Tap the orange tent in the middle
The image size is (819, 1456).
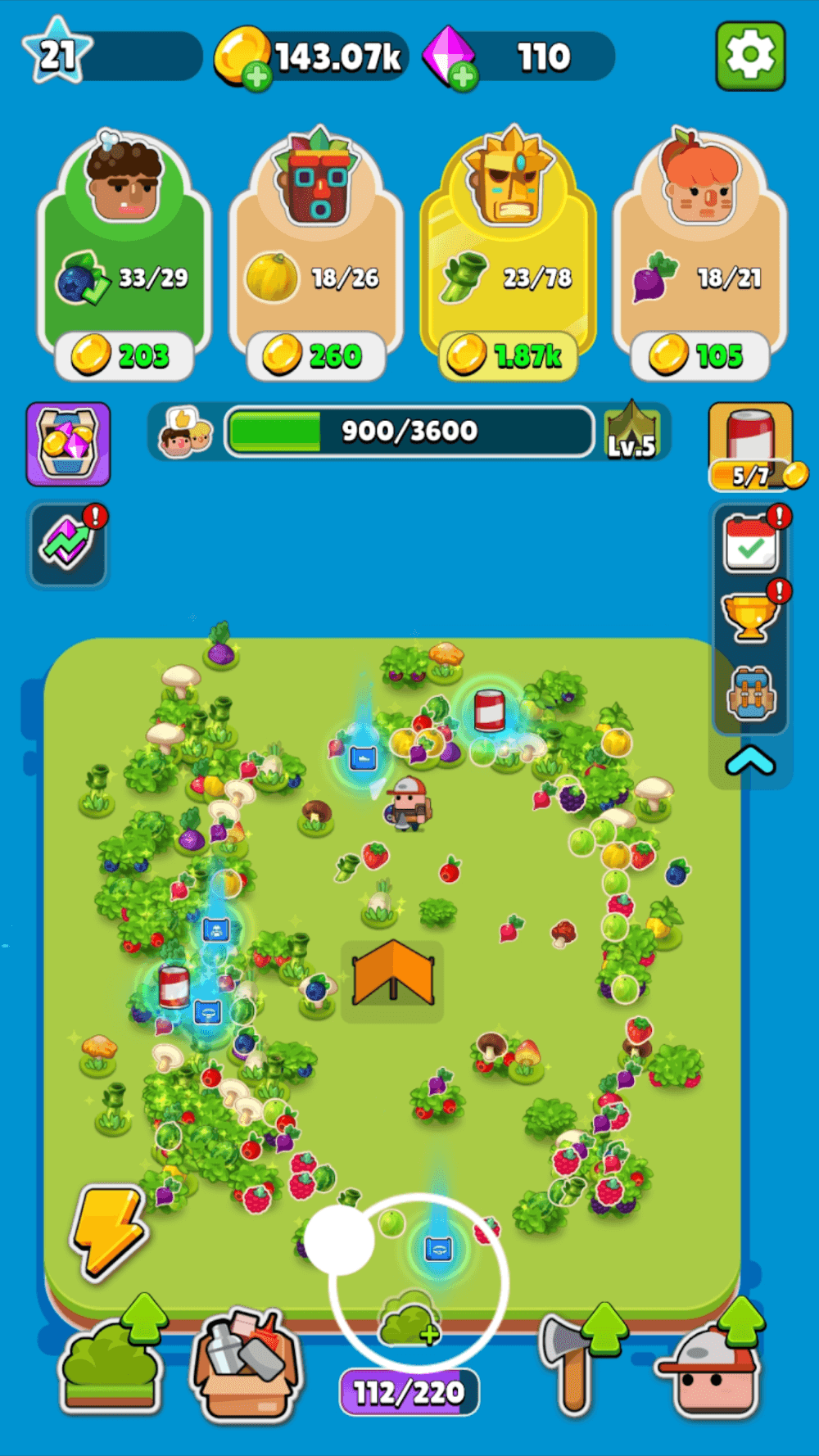click(391, 983)
